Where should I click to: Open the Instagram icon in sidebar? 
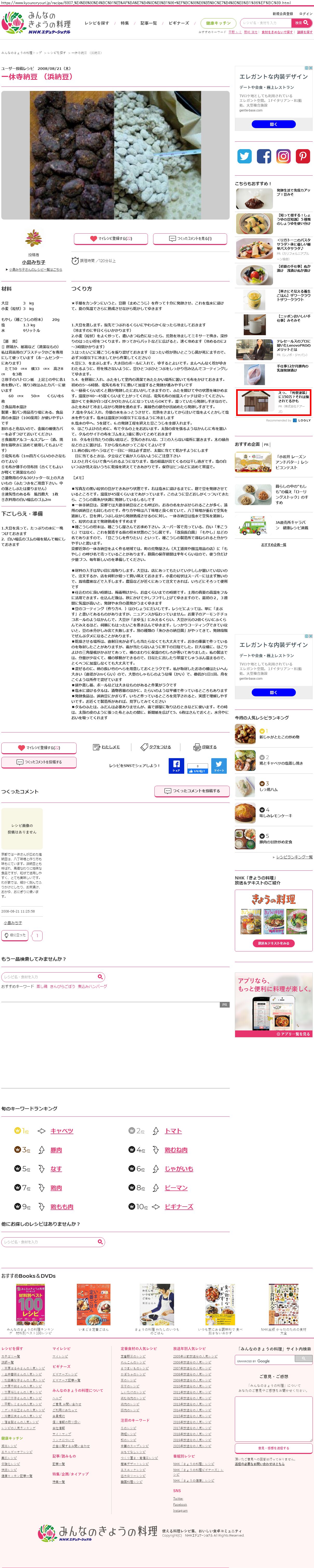[x=284, y=156]
